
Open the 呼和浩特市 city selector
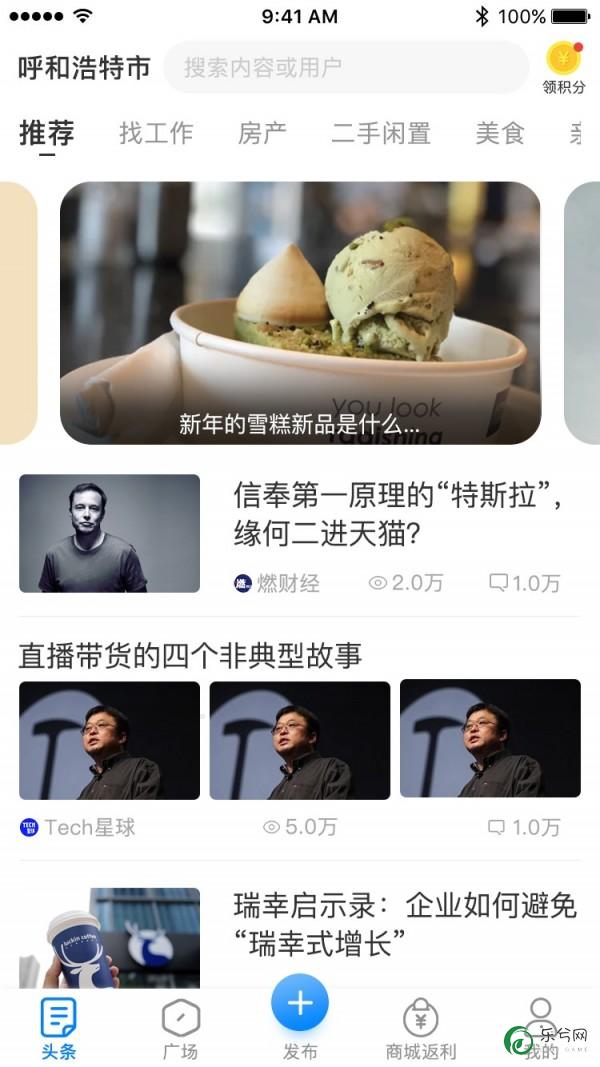(84, 67)
